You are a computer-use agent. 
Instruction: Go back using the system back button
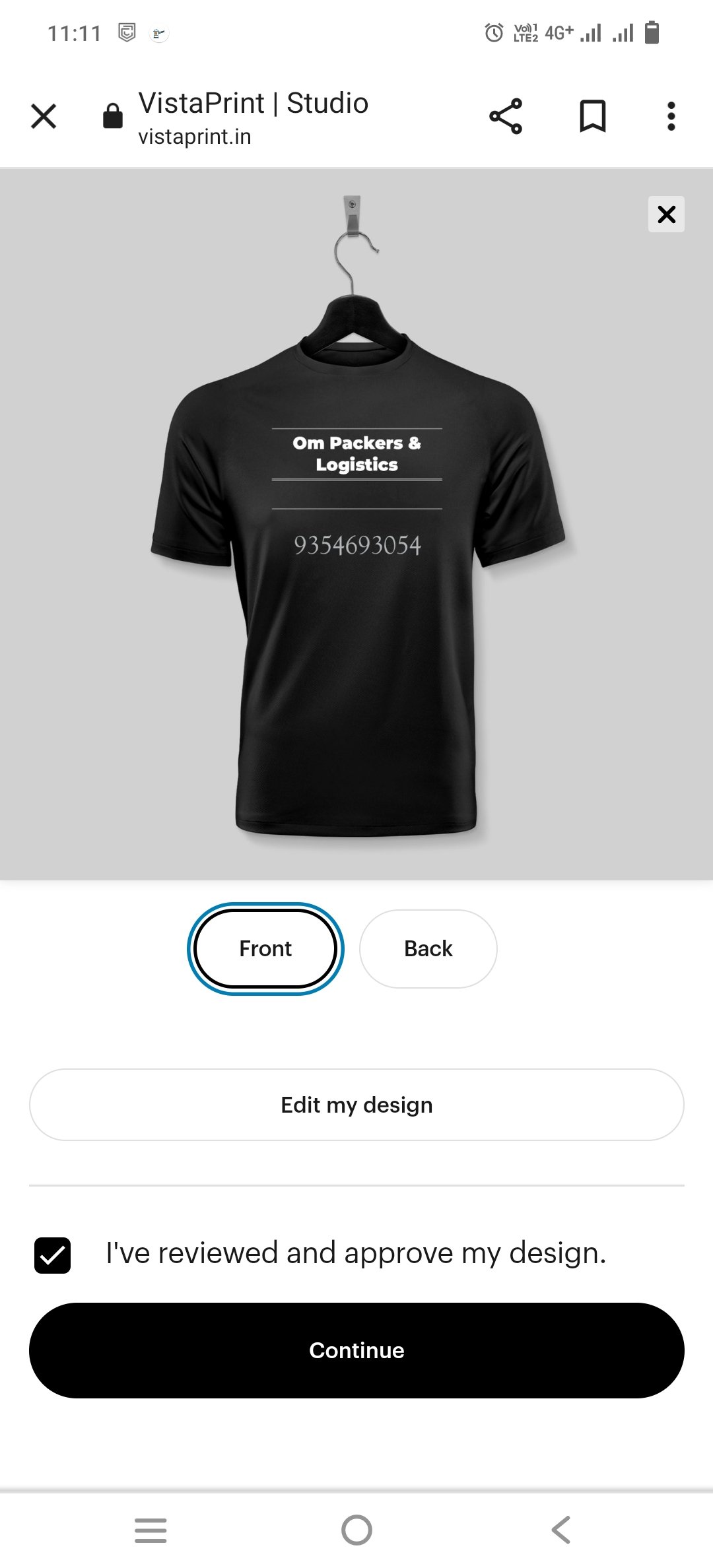(x=560, y=1530)
